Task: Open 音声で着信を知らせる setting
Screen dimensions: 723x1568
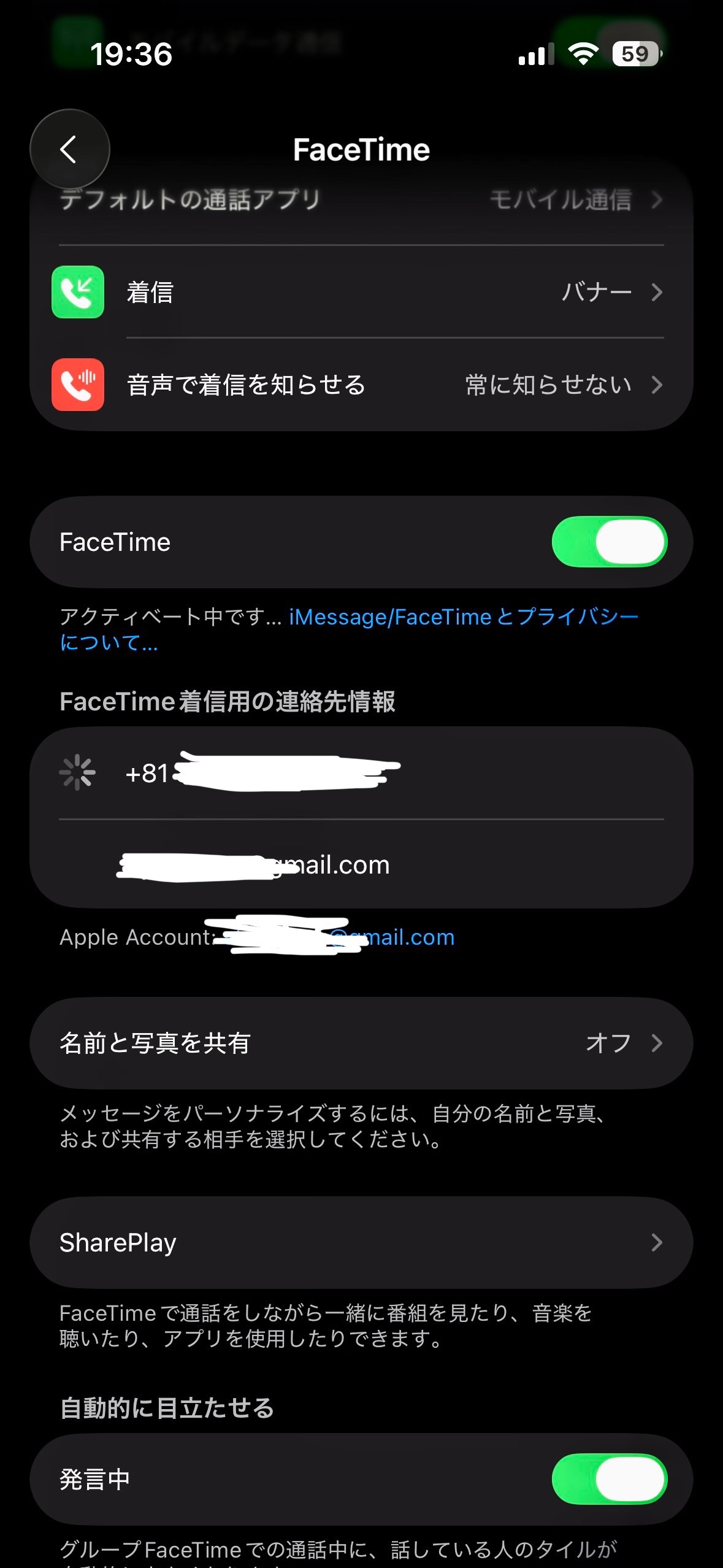Action: pyautogui.click(x=361, y=385)
